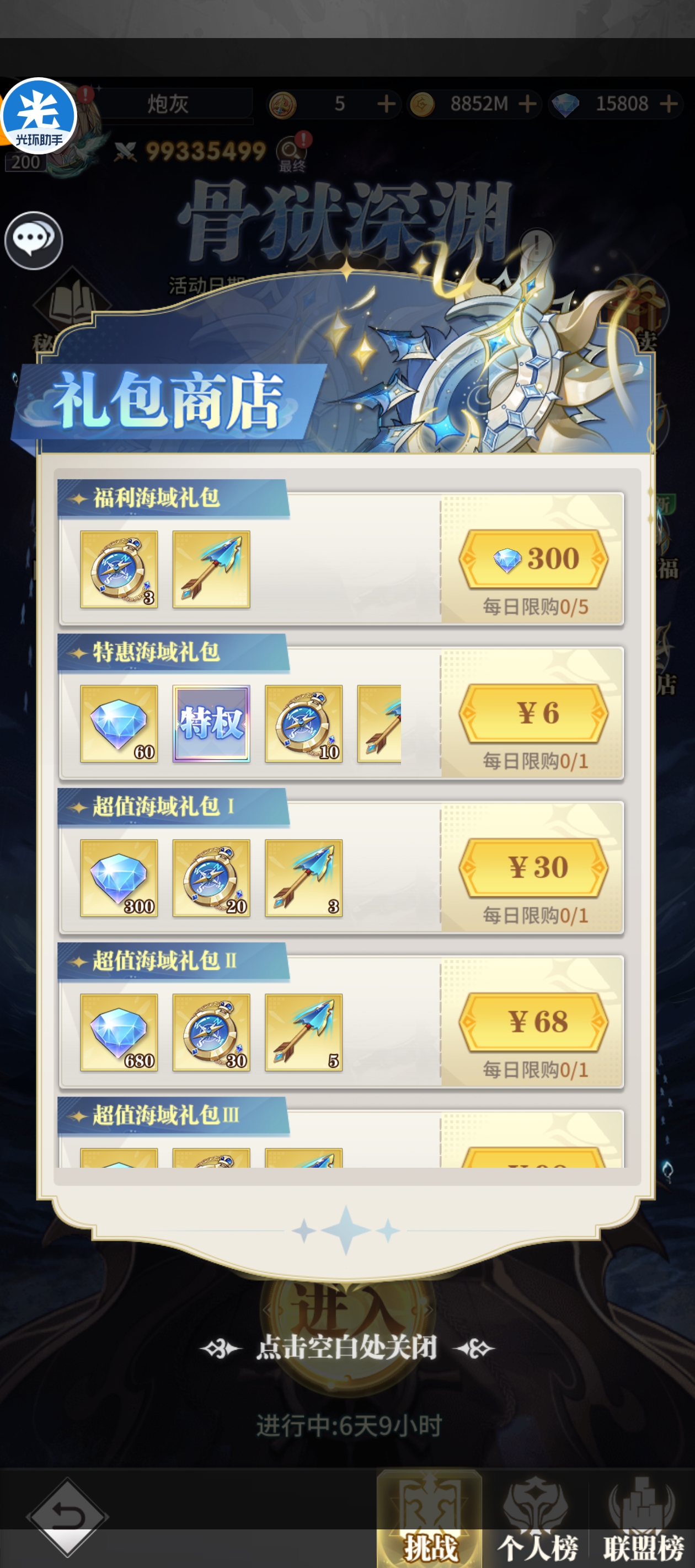The width and height of the screenshot is (695, 1568).
Task: View 680 diamonds item in 超值海域礼包 II
Action: (119, 1032)
